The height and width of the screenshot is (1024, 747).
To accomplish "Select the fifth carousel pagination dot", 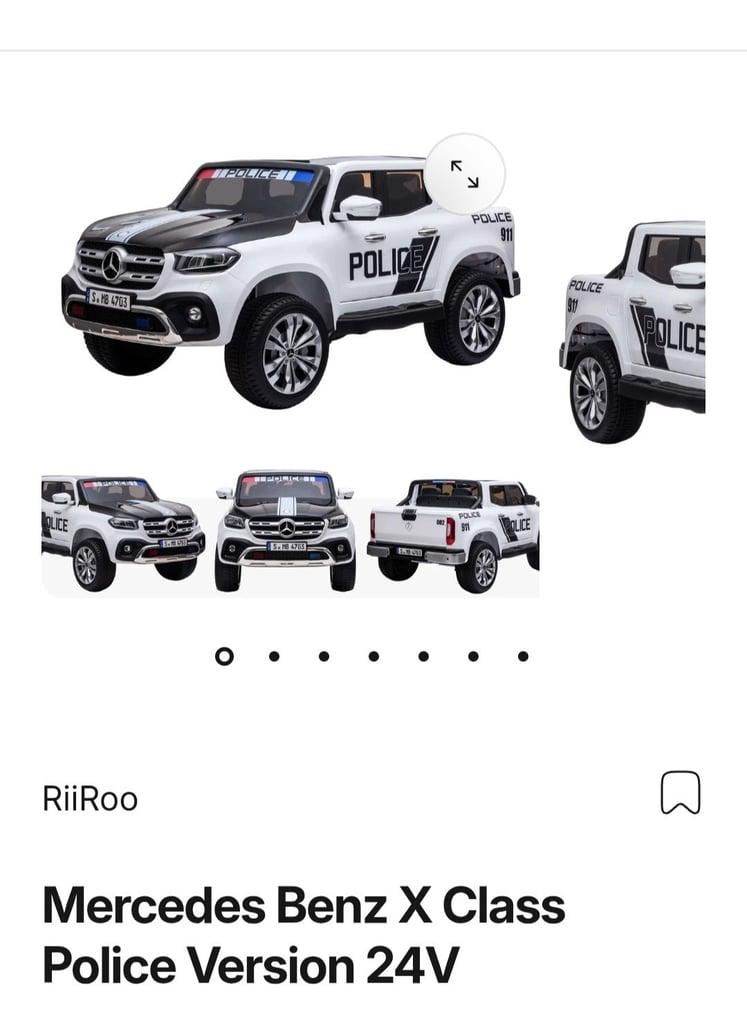I will click(421, 655).
